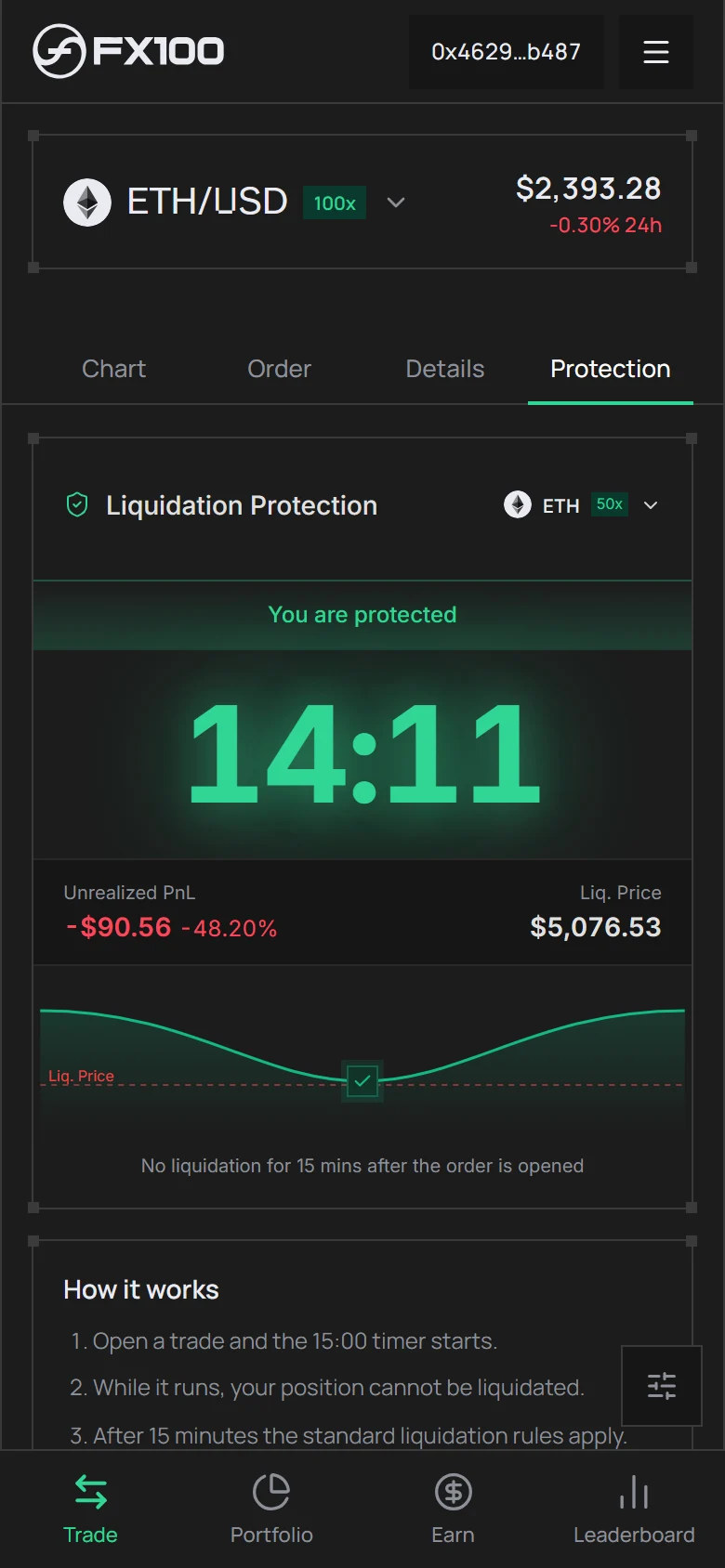Open the floating sliders settings button
The height and width of the screenshot is (1568, 725).
tap(662, 1386)
